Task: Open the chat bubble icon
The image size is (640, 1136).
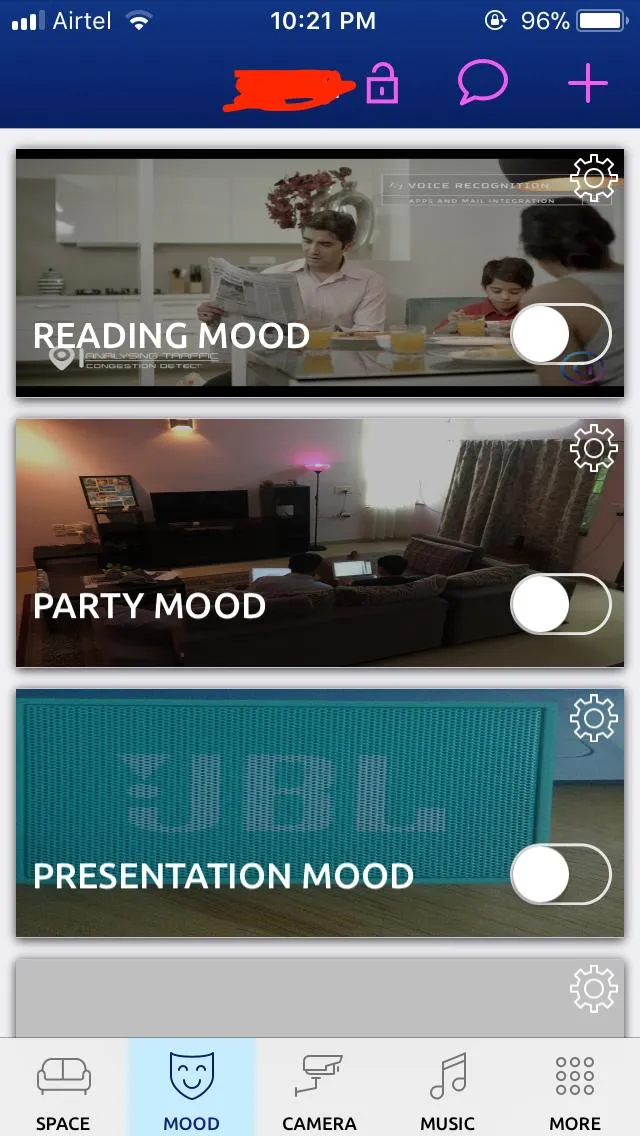Action: point(482,83)
